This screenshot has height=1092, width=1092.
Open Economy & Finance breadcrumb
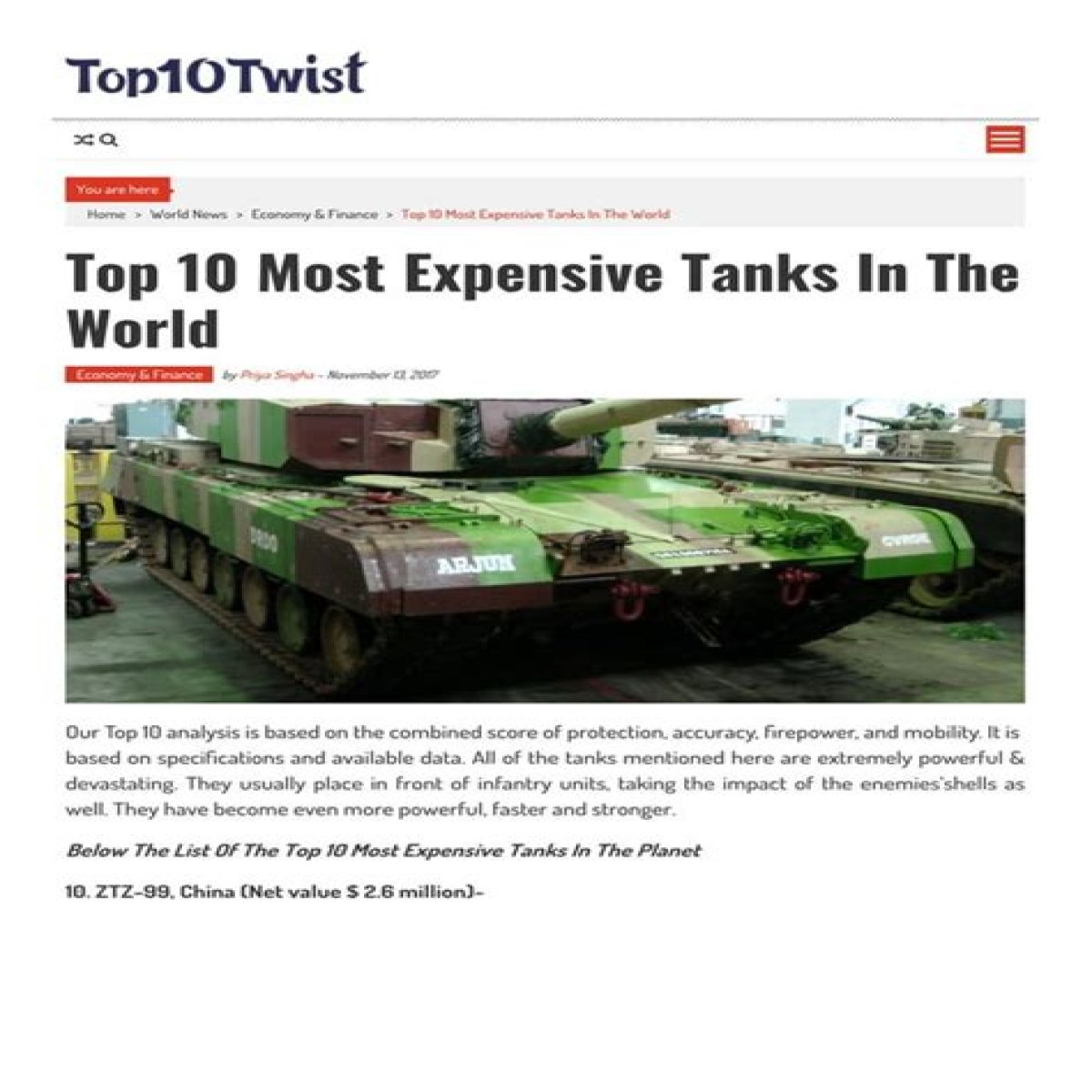(314, 215)
